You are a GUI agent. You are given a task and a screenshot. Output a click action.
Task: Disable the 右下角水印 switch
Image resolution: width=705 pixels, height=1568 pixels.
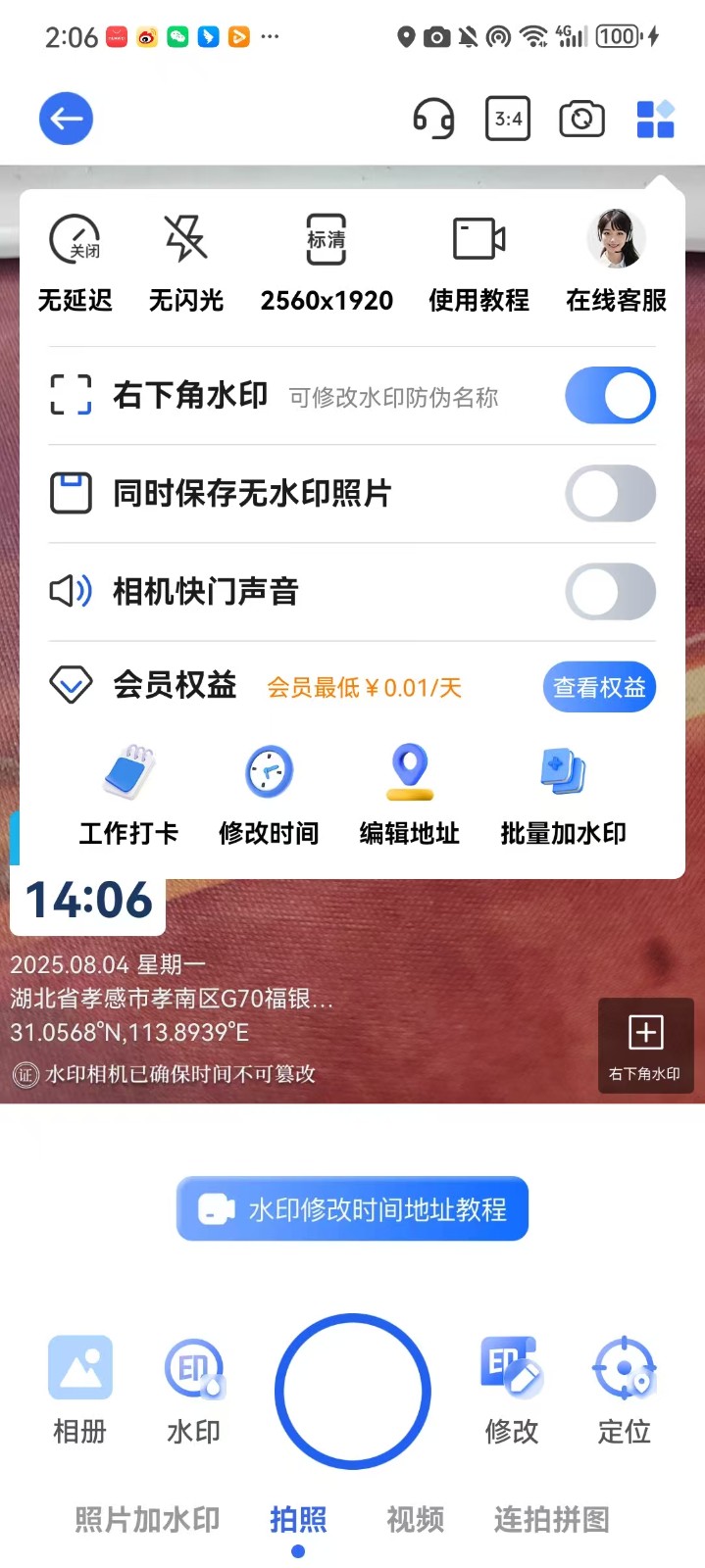[x=610, y=396]
